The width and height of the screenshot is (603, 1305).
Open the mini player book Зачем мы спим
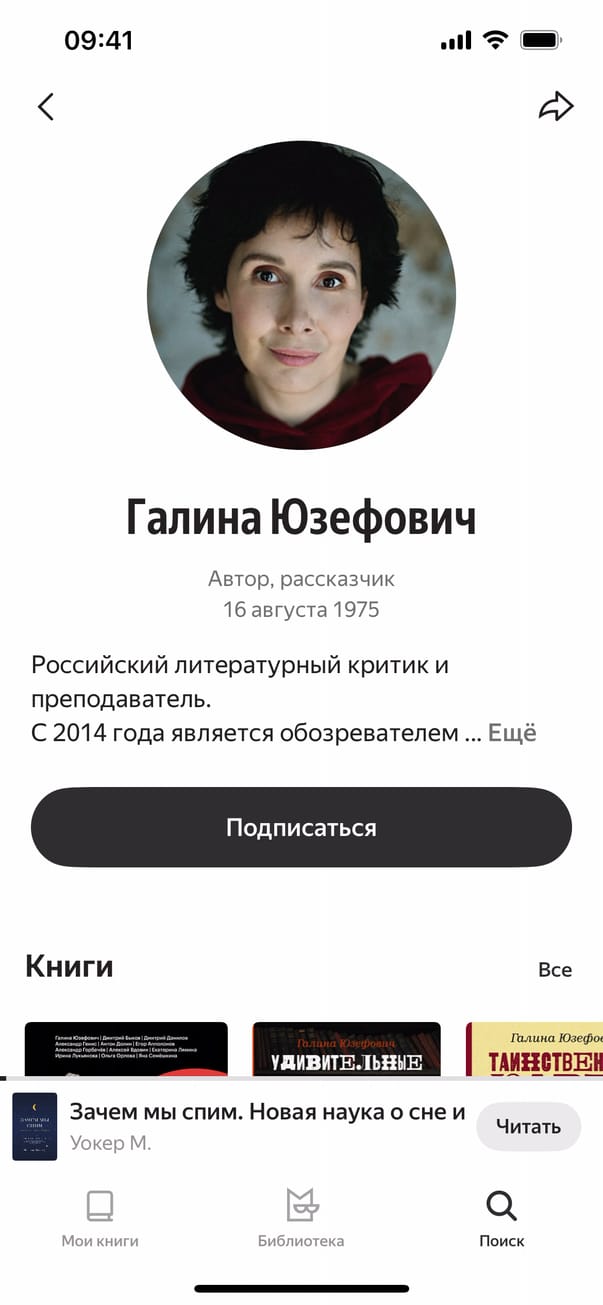266,1126
